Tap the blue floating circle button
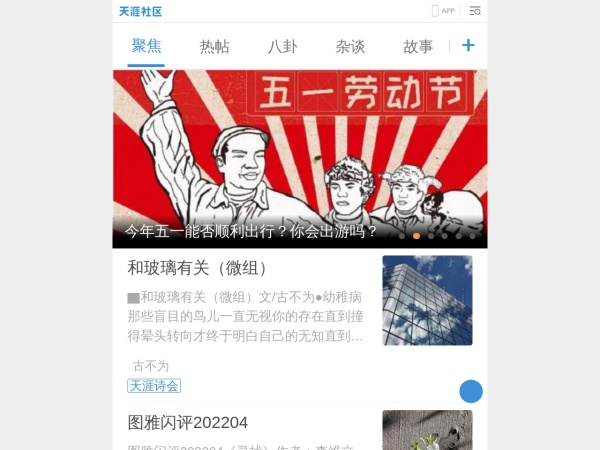 471,391
